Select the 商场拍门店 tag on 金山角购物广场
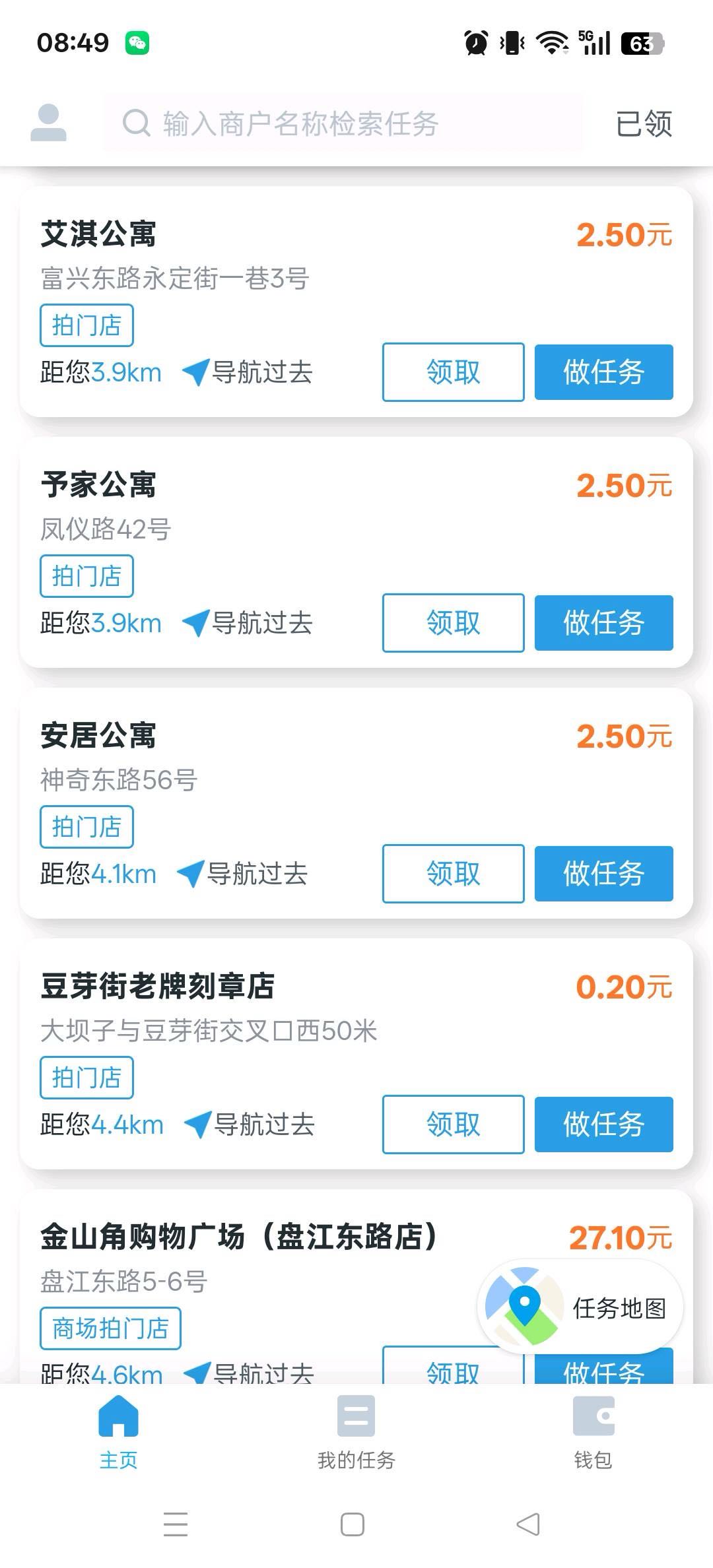 click(x=110, y=1328)
